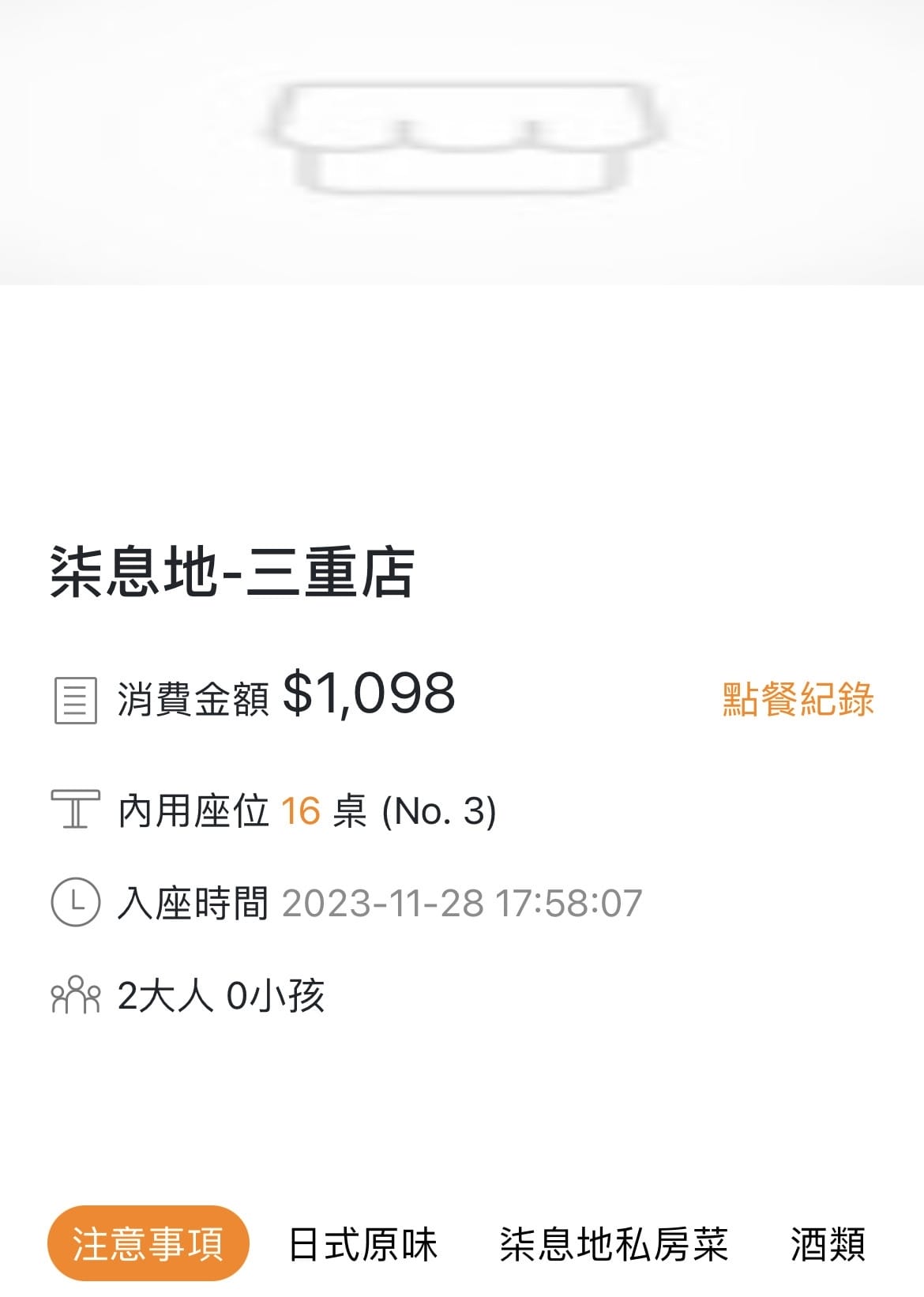Click the blurred store logo at top
Viewport: 924px width, 1297px height.
coord(462,138)
